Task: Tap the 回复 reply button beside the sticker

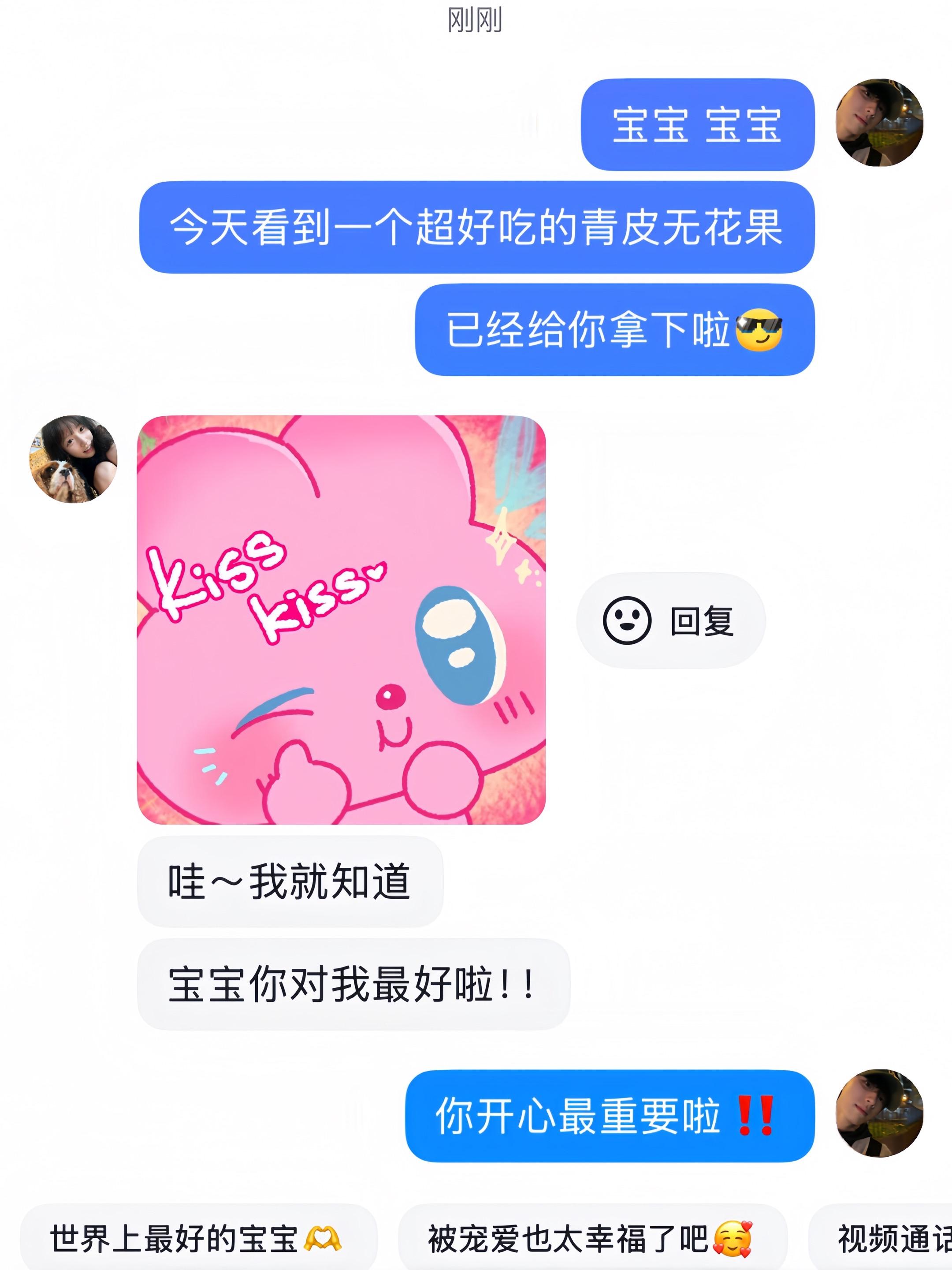Action: pyautogui.click(x=671, y=620)
